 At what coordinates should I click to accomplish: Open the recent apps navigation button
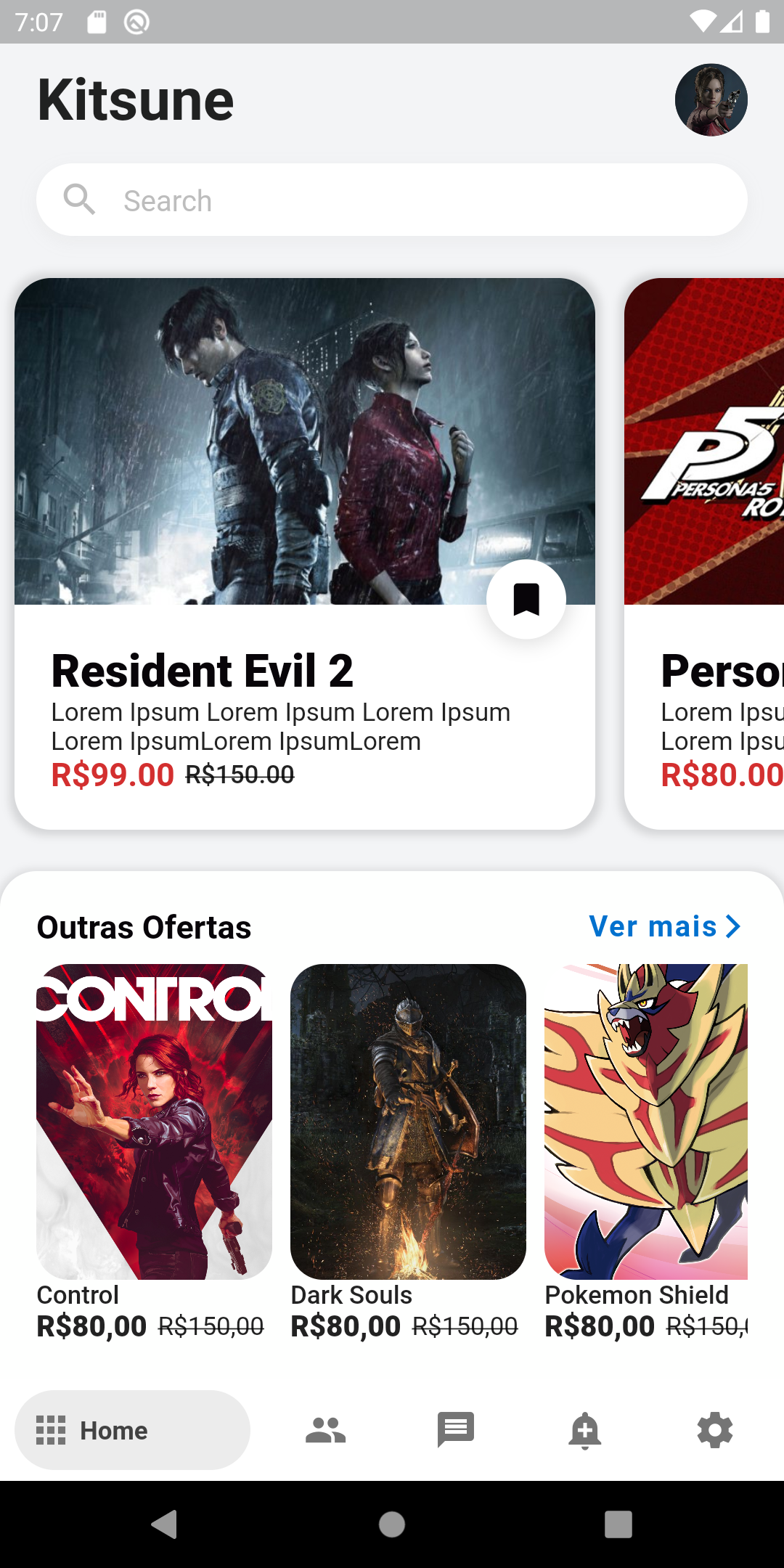tap(616, 1525)
